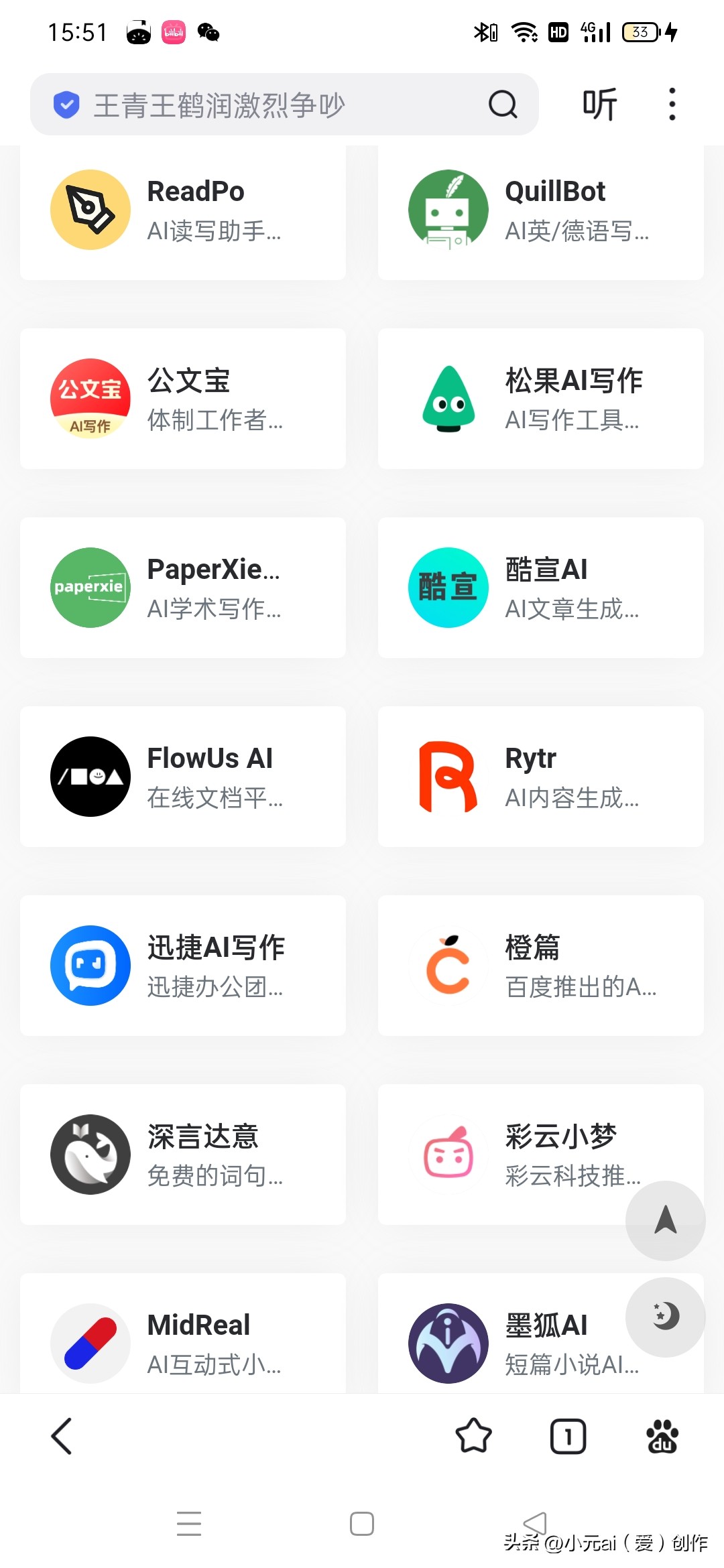Tap the magnifier search icon
Screen dimensions: 724x1568
click(x=503, y=105)
